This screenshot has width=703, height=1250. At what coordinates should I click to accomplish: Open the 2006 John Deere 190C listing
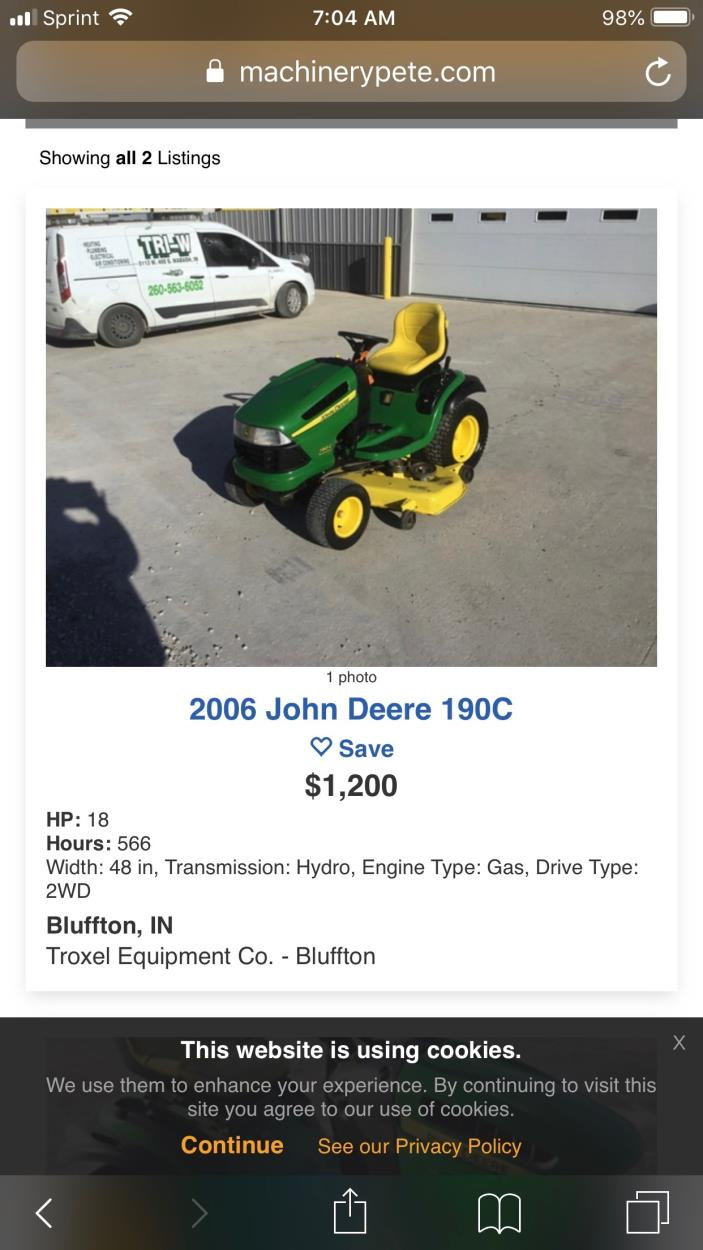351,709
